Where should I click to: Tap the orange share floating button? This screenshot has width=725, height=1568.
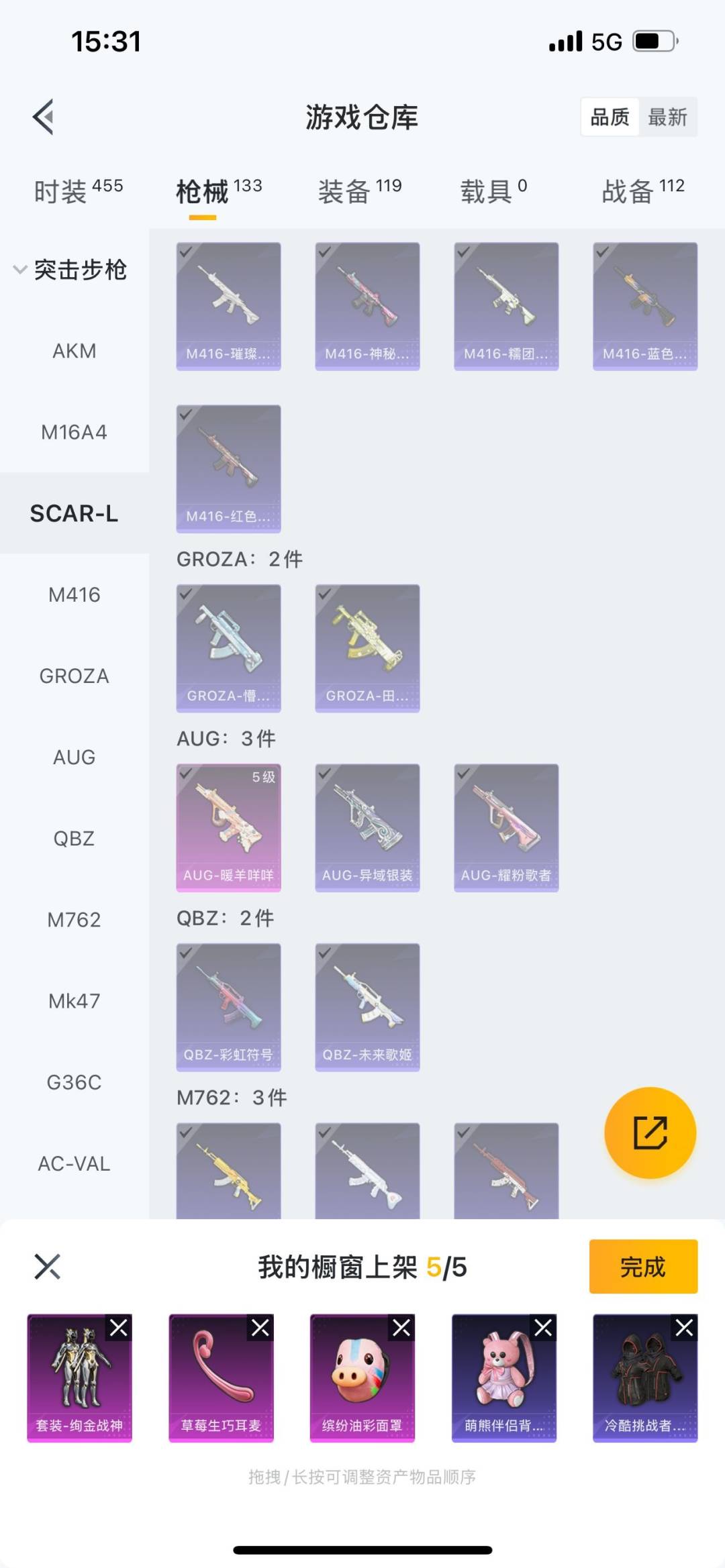point(650,1133)
